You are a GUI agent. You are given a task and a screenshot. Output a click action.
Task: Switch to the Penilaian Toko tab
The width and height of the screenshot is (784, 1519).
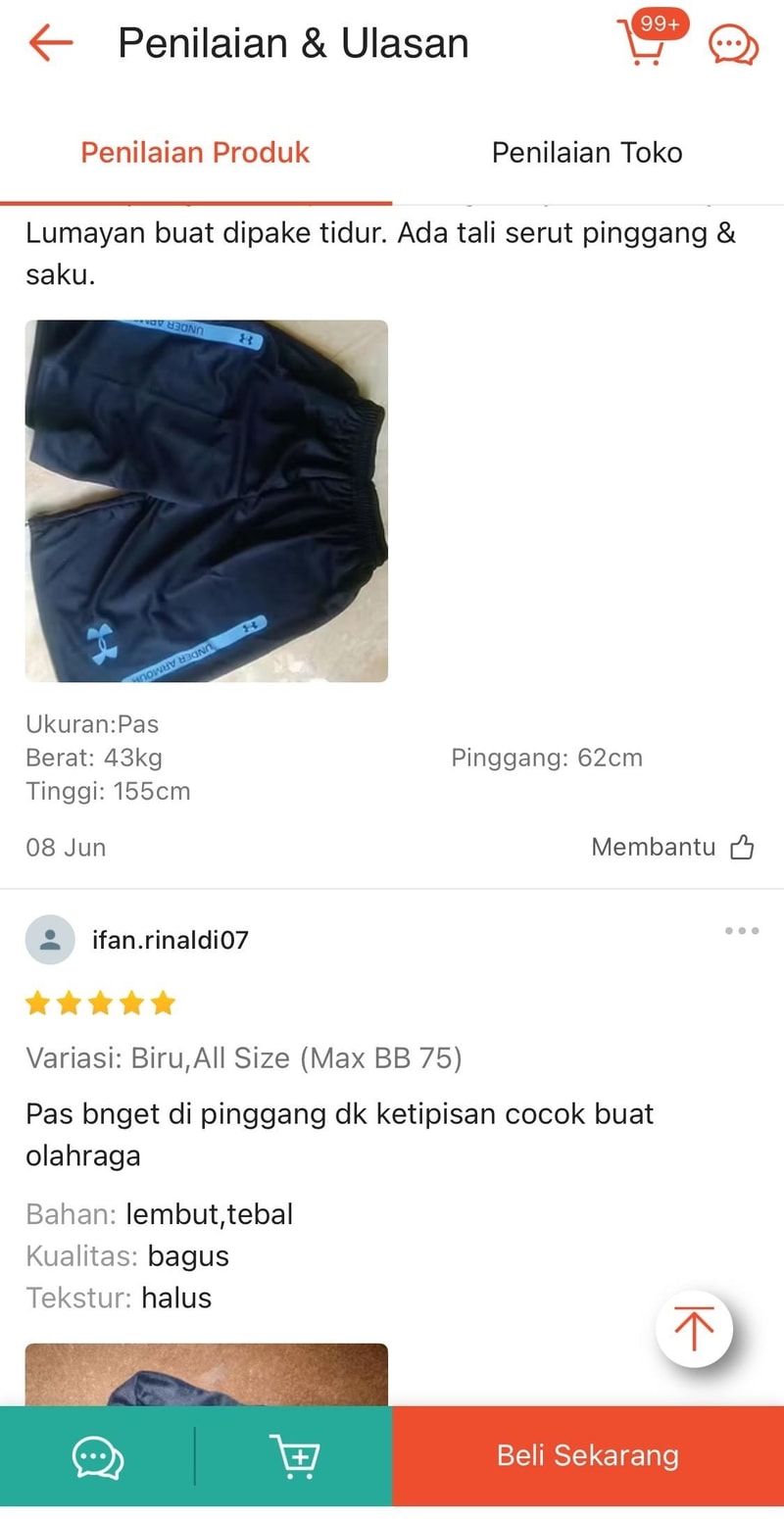point(586,152)
